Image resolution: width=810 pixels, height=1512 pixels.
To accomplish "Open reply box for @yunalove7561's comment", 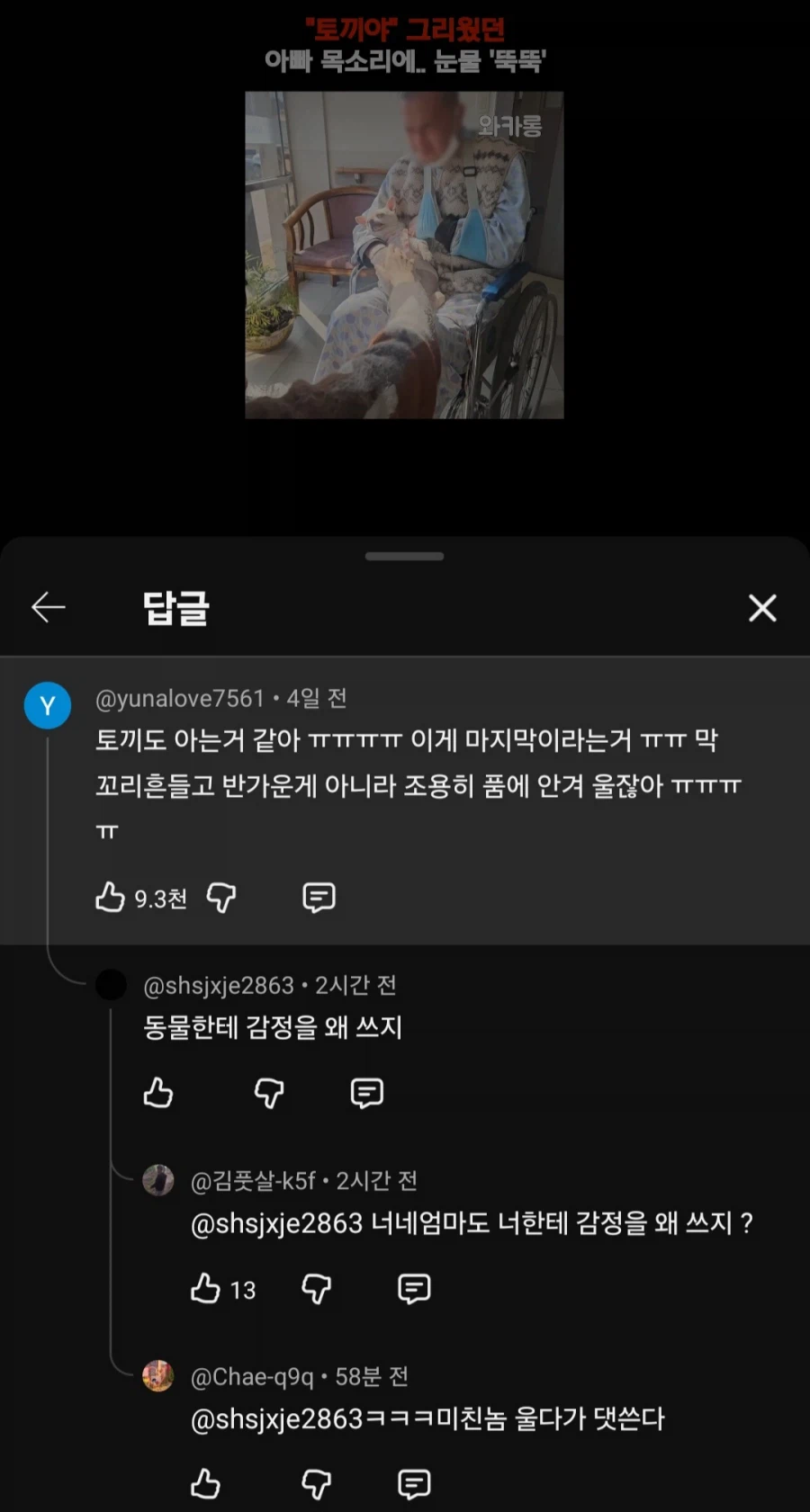I will coord(319,898).
